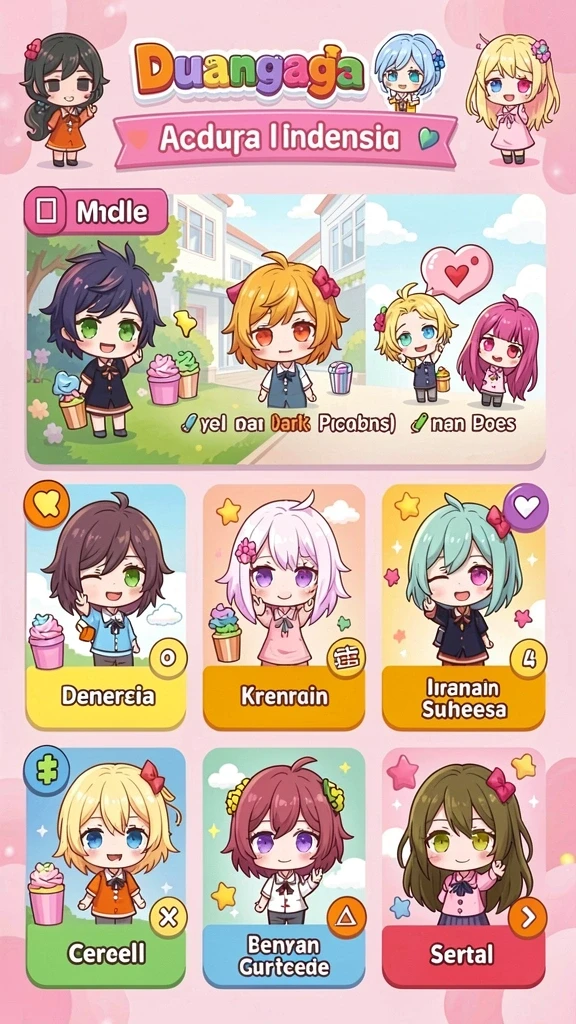Image resolution: width=576 pixels, height=1024 pixels.
Task: Tap the X badge on Cereell's card
Action: pyautogui.click(x=168, y=918)
